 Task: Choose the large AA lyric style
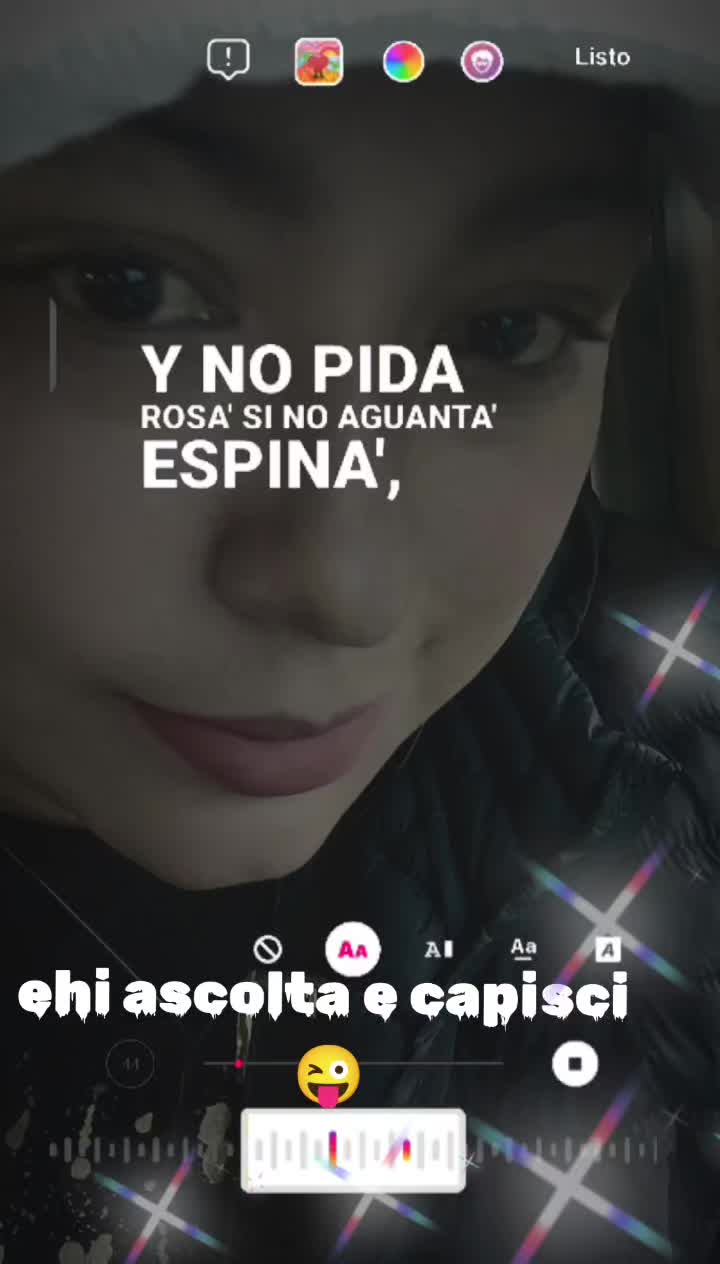click(353, 949)
